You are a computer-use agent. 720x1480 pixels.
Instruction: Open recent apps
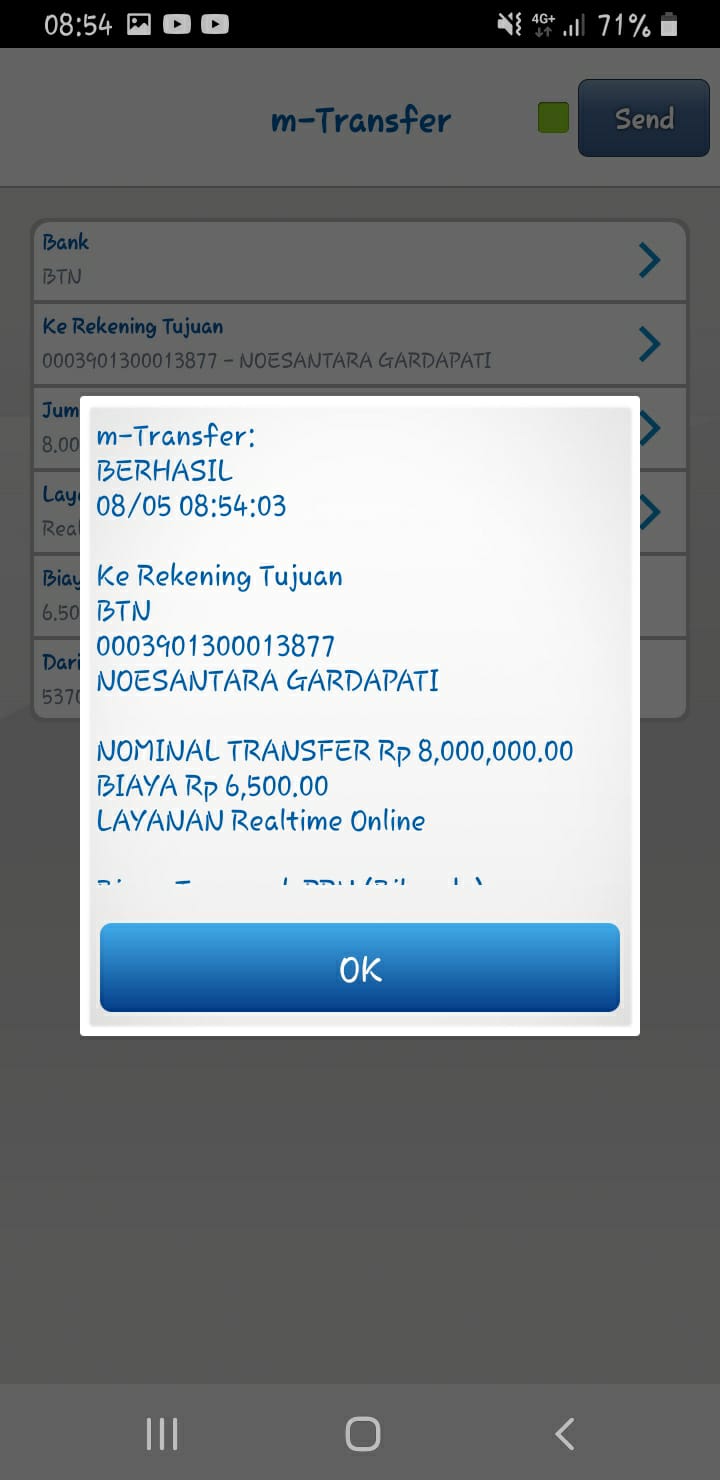click(x=162, y=1434)
